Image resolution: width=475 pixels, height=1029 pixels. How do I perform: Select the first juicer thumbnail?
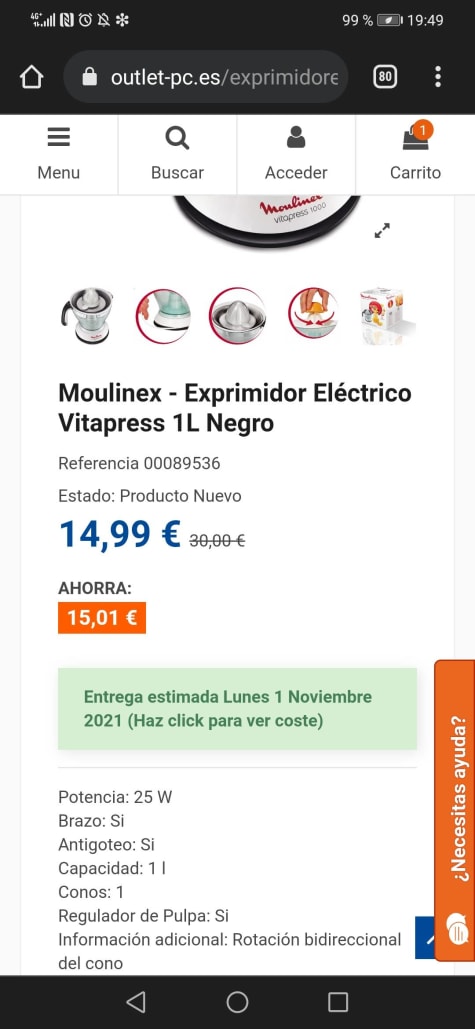(87, 316)
